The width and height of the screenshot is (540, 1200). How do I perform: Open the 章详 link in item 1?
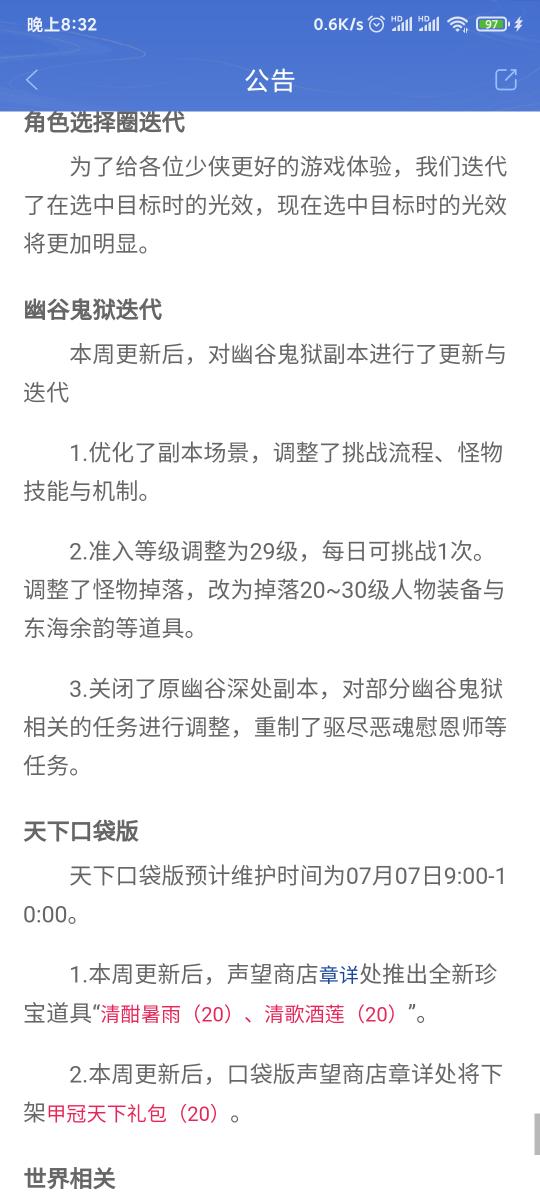click(x=339, y=972)
